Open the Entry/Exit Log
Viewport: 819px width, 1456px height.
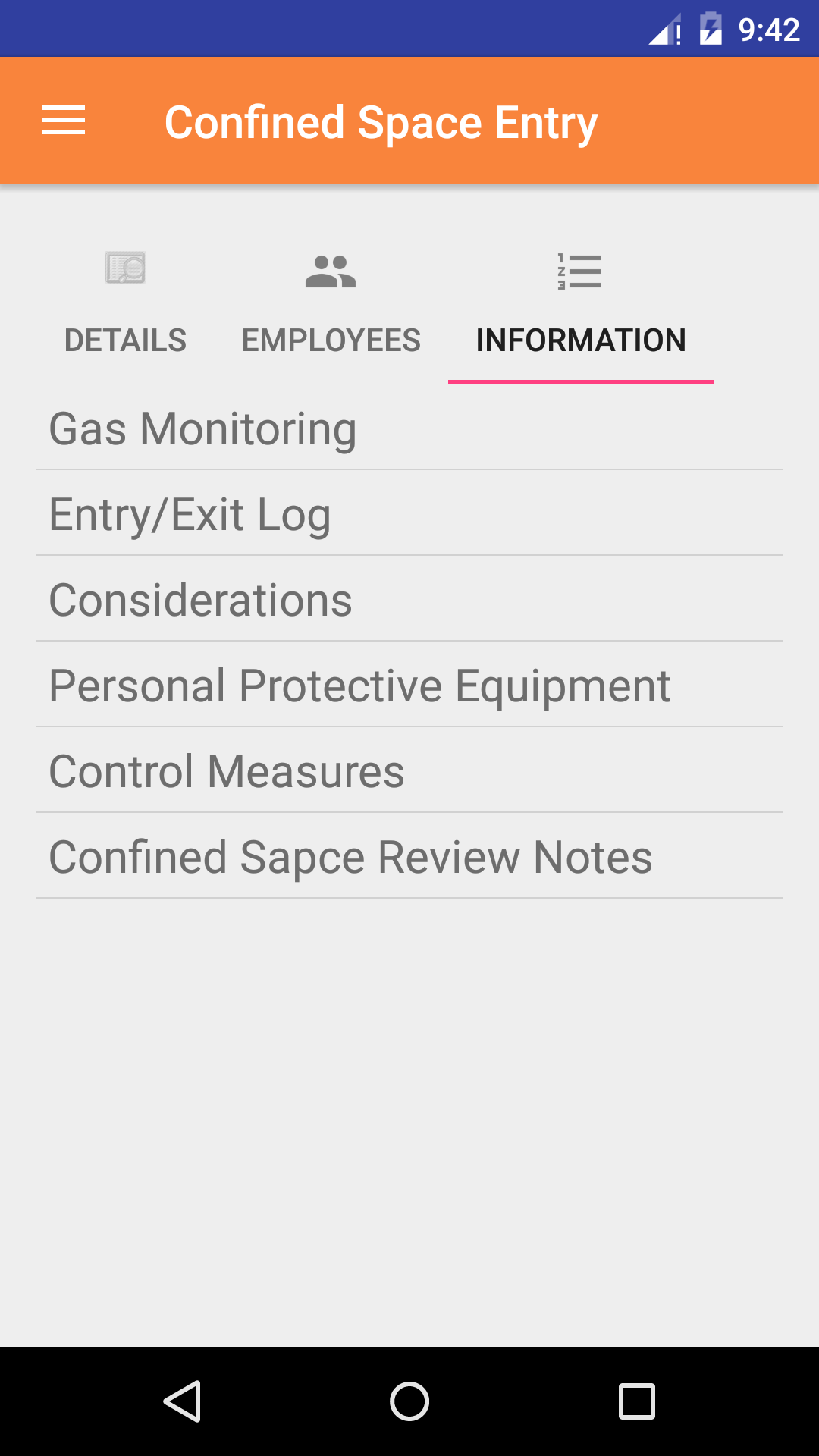(409, 514)
